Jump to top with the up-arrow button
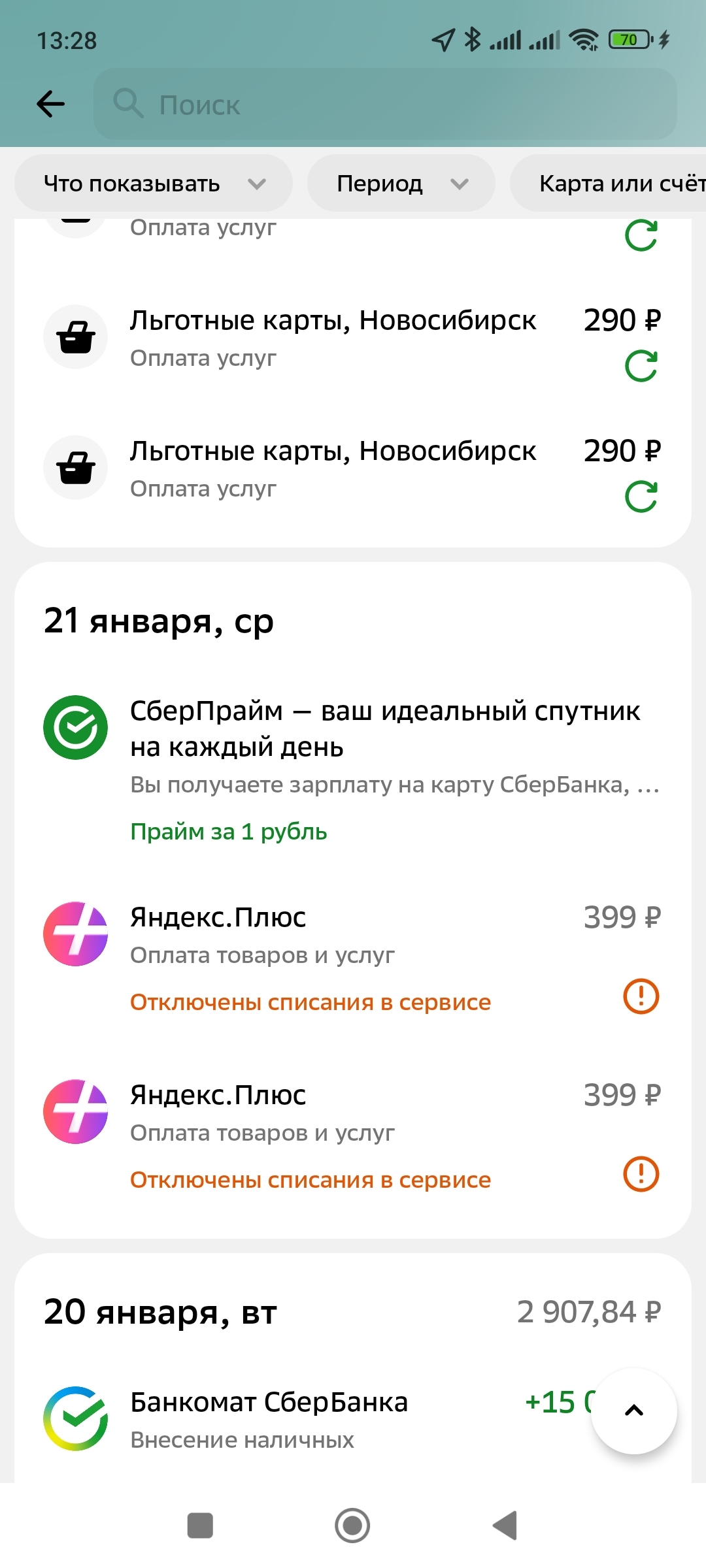Viewport: 706px width, 1568px height. tap(633, 1411)
